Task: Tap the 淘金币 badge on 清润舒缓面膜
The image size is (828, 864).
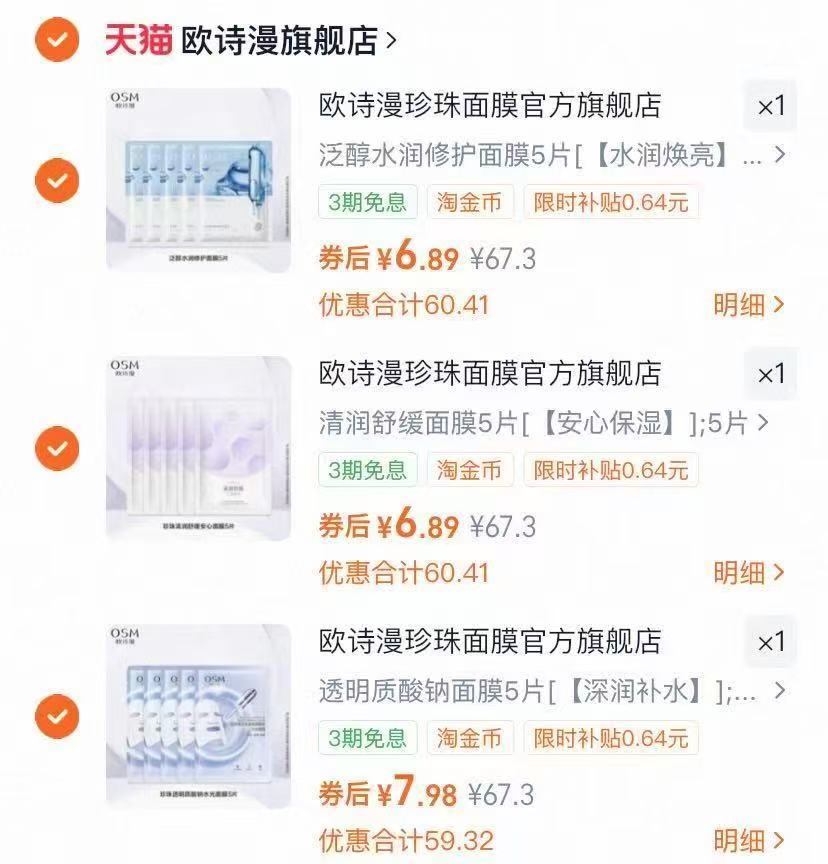Action: coord(470,471)
